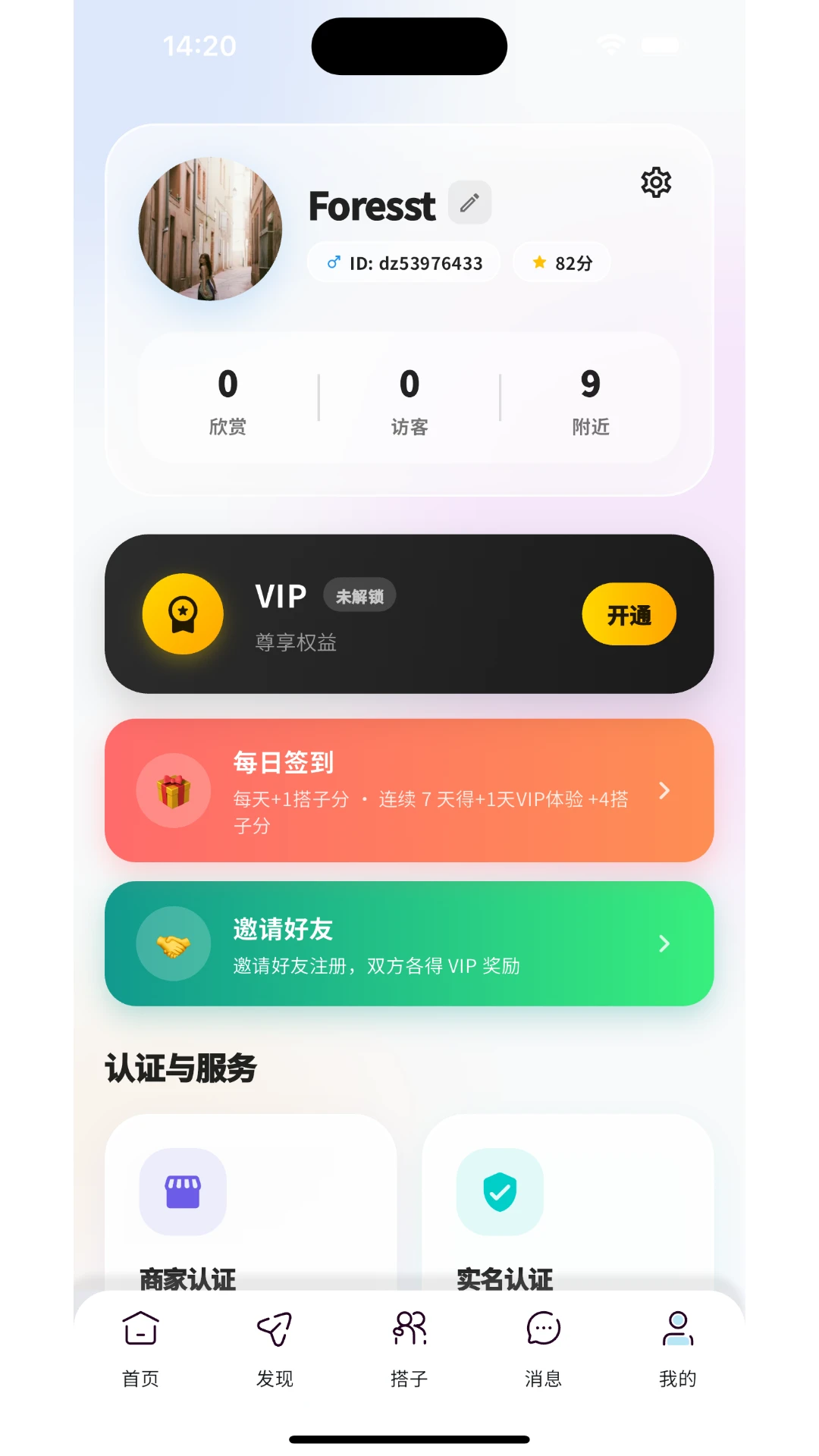
Task: View the 82分 score chip
Action: [x=562, y=262]
